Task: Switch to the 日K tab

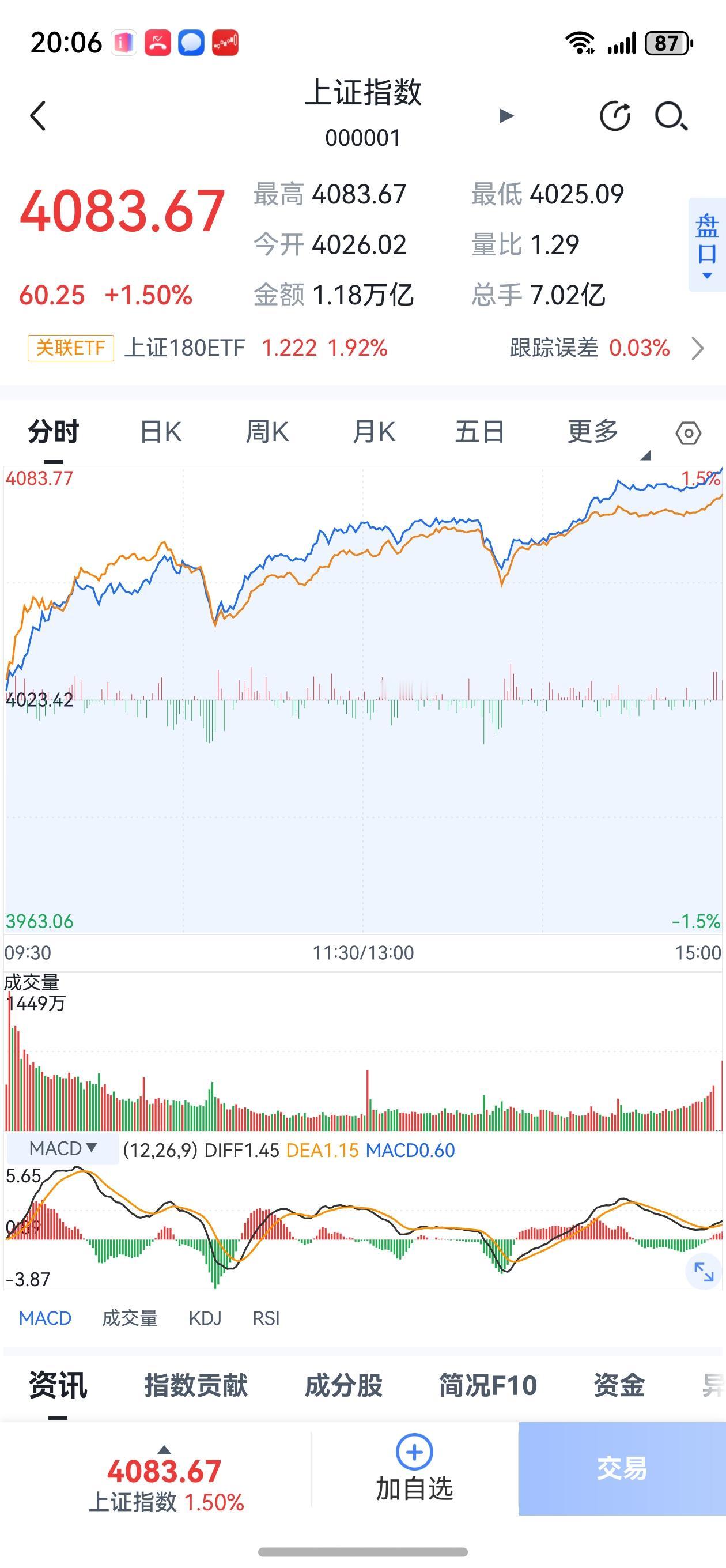Action: 160,431
